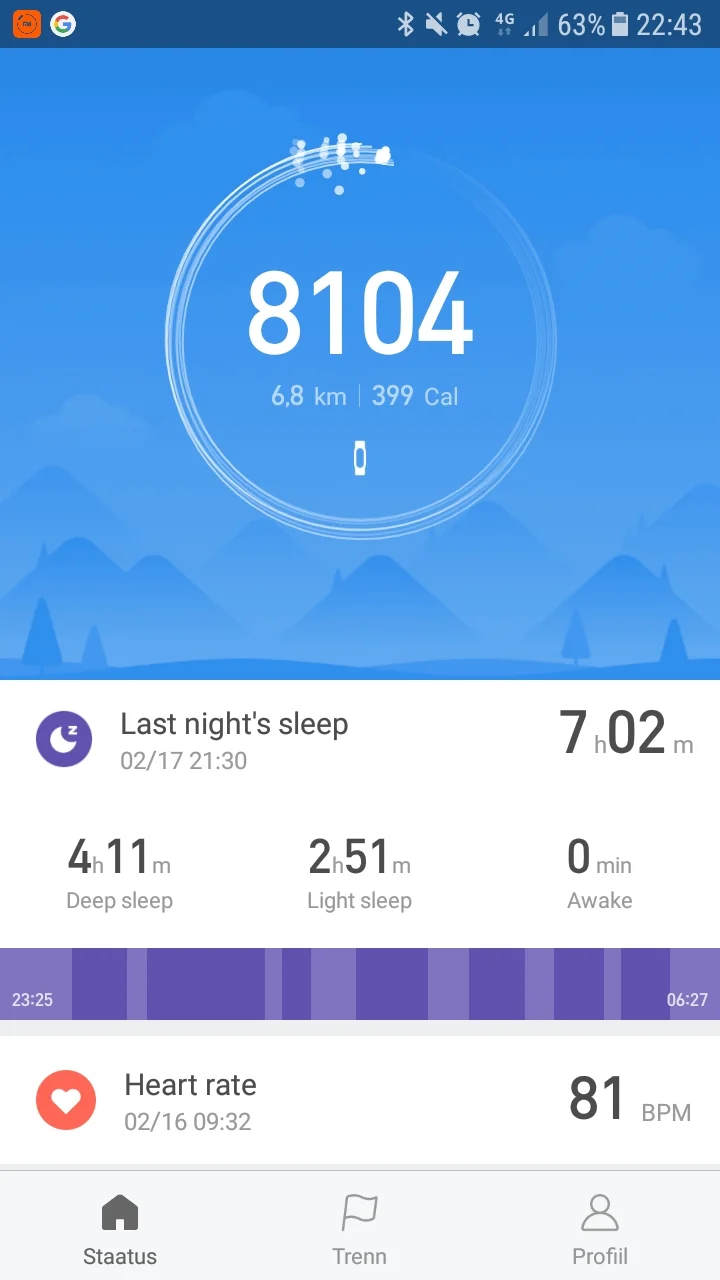Viewport: 720px width, 1280px height.
Task: Switch to the Profiil tab
Action: pos(599,1227)
